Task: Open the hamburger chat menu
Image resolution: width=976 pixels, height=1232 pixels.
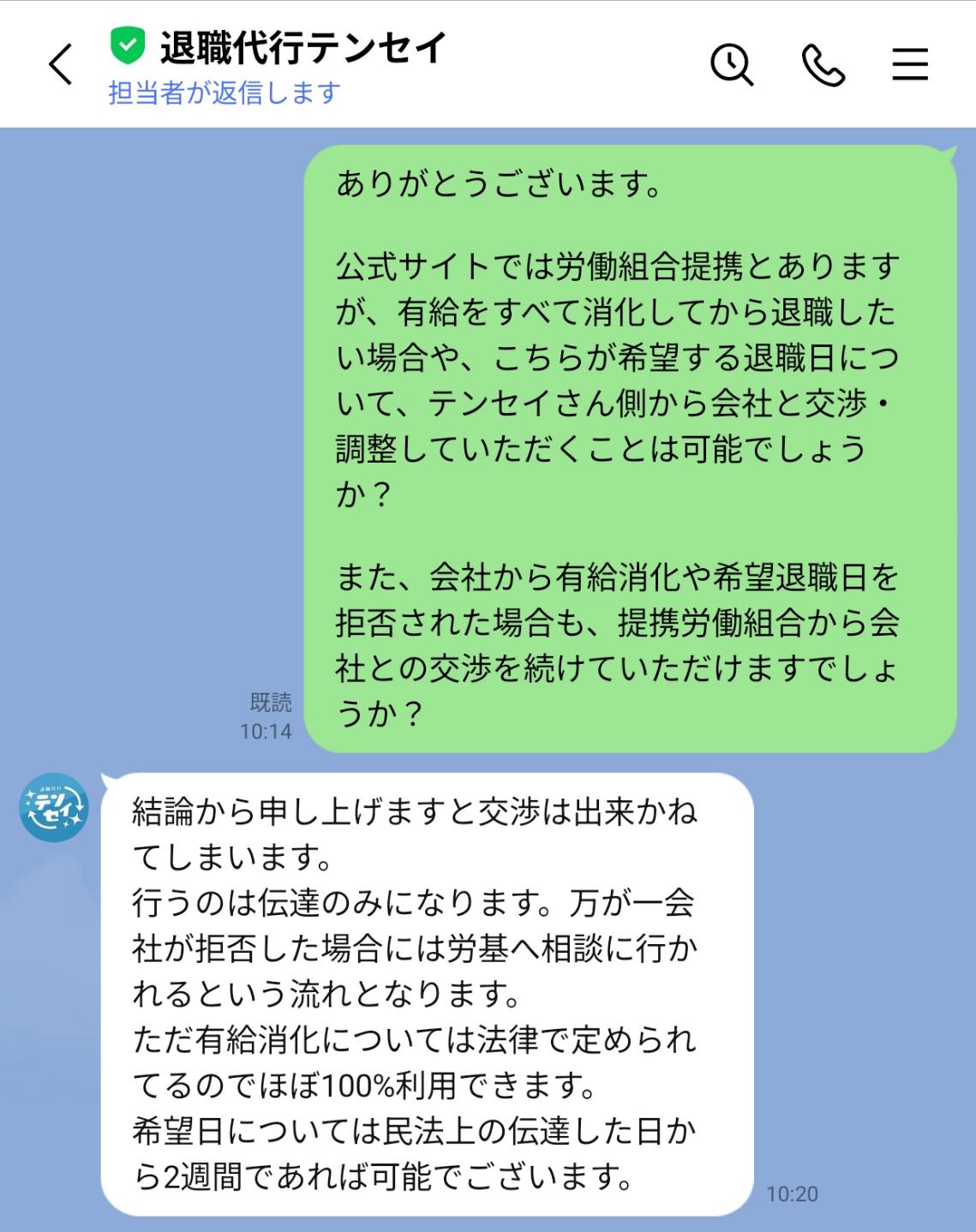Action: pos(910,65)
